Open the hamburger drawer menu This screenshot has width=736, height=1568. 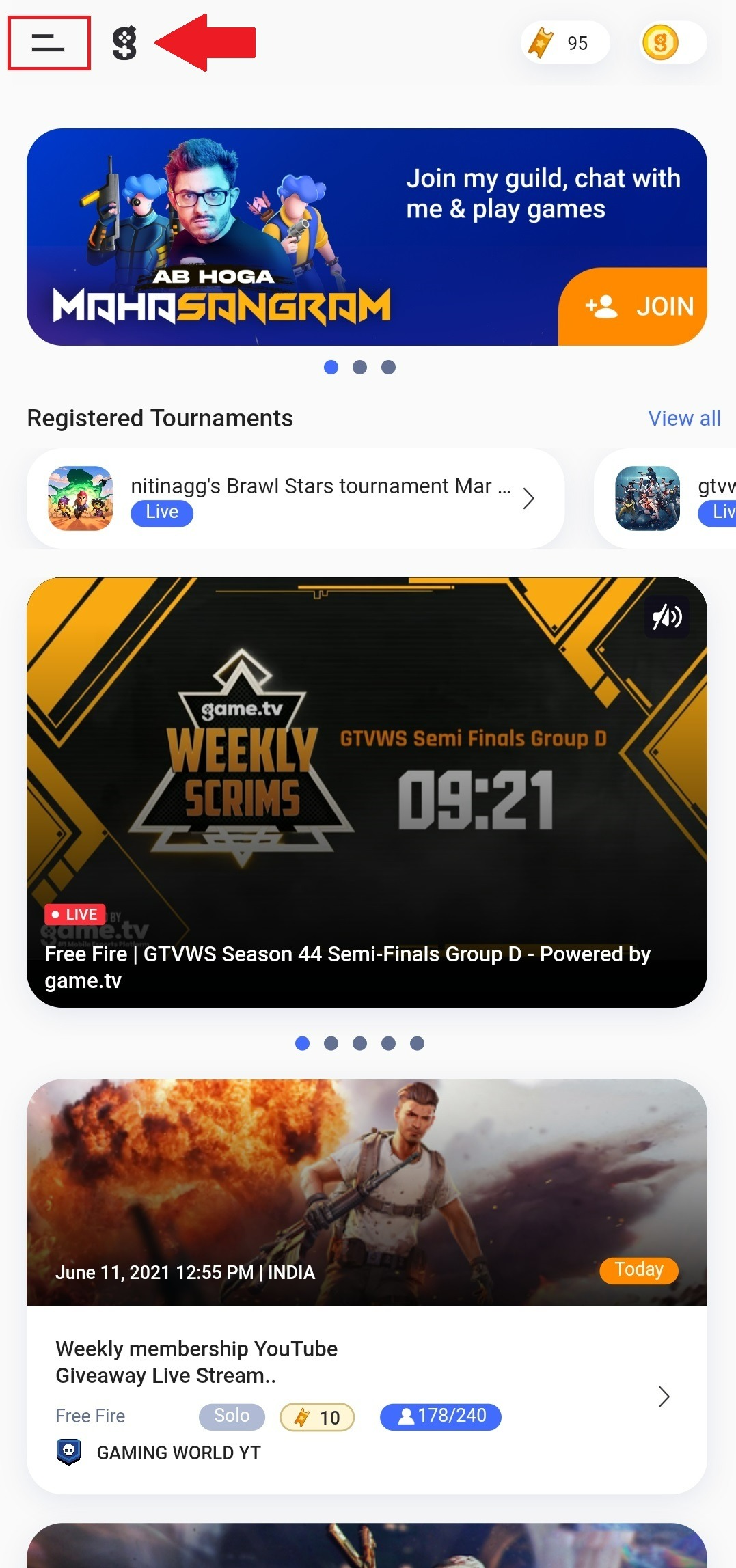coord(48,43)
